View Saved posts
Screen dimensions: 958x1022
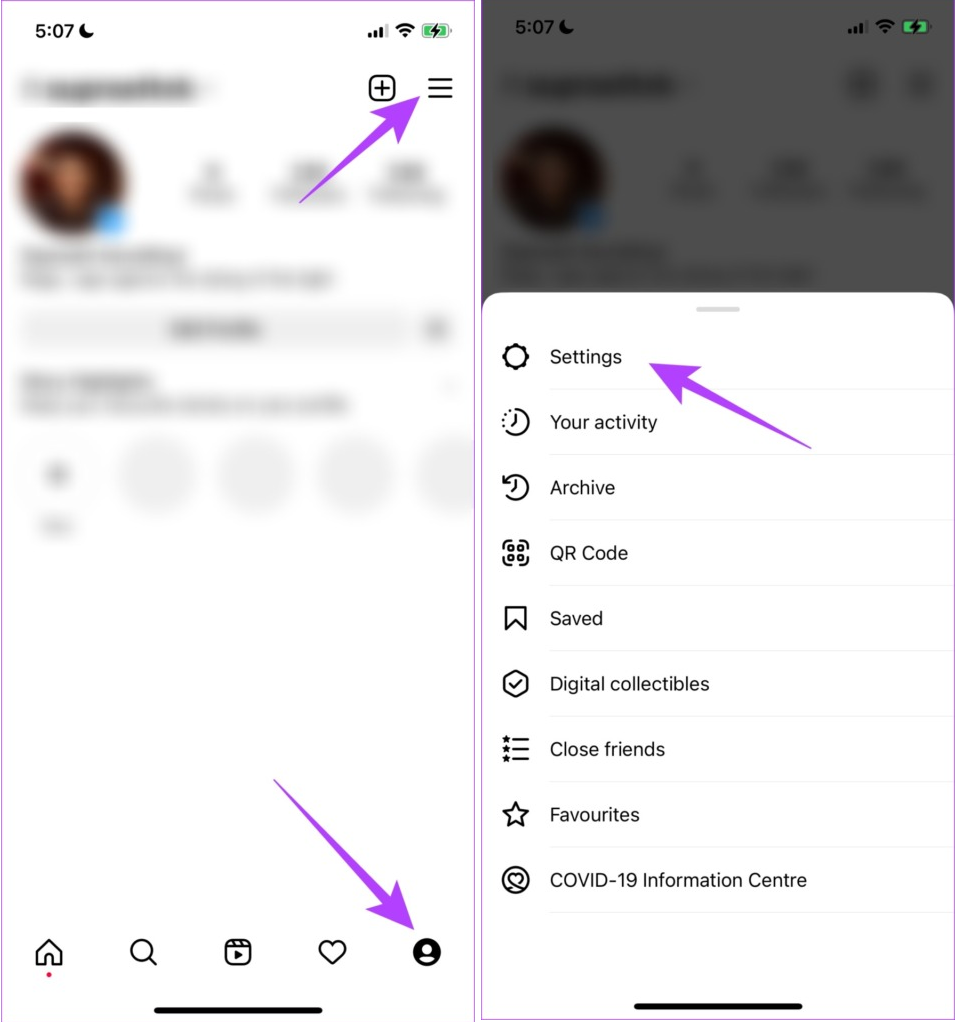tap(576, 619)
